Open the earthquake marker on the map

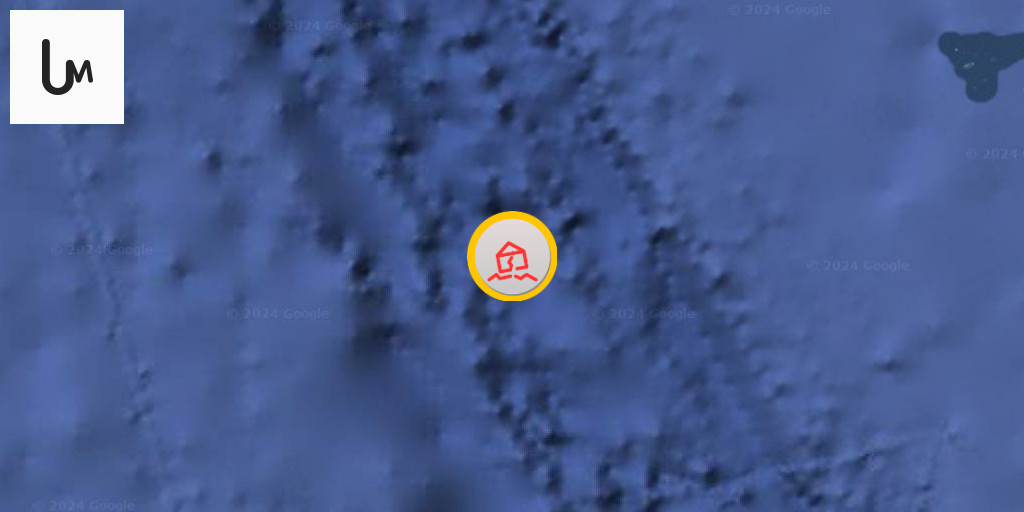512,257
